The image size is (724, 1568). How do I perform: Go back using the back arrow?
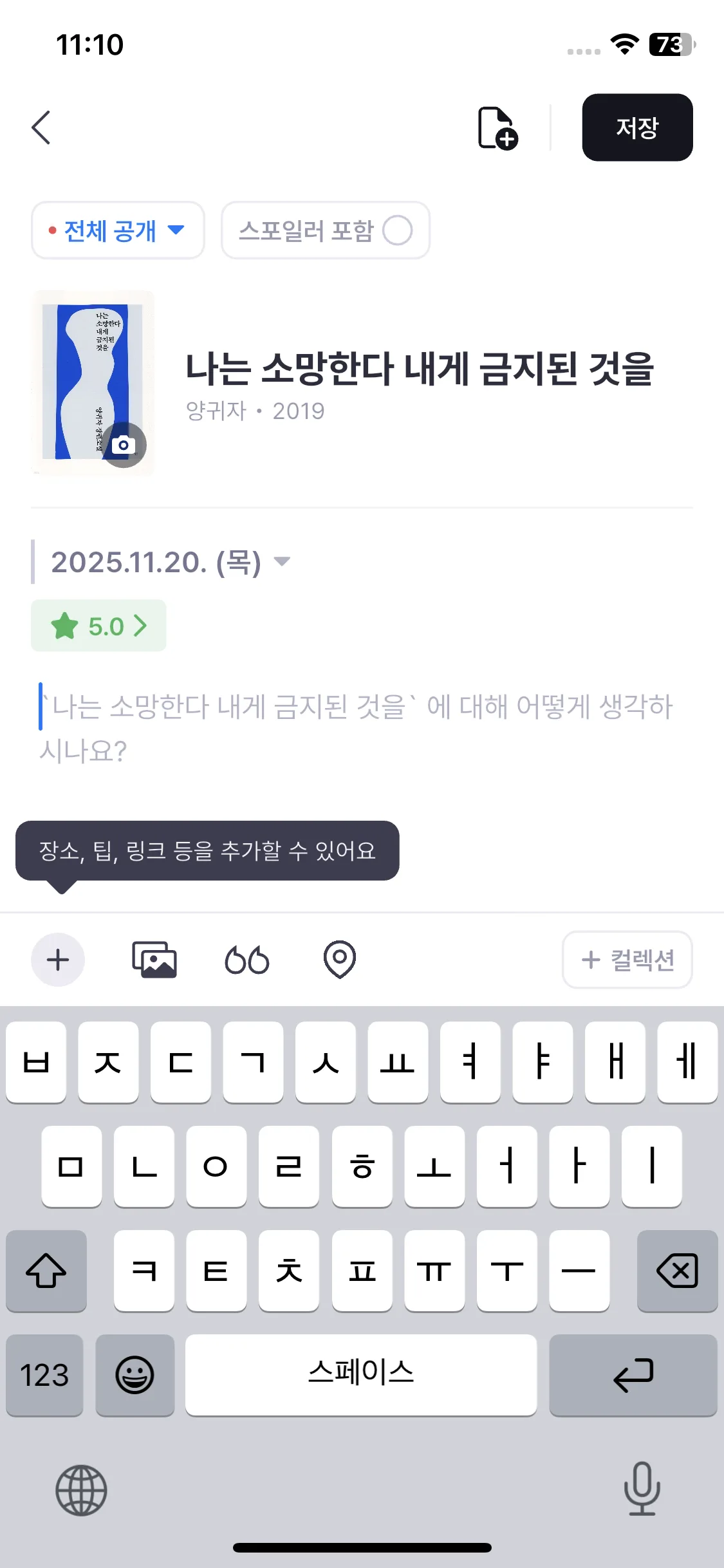41,127
